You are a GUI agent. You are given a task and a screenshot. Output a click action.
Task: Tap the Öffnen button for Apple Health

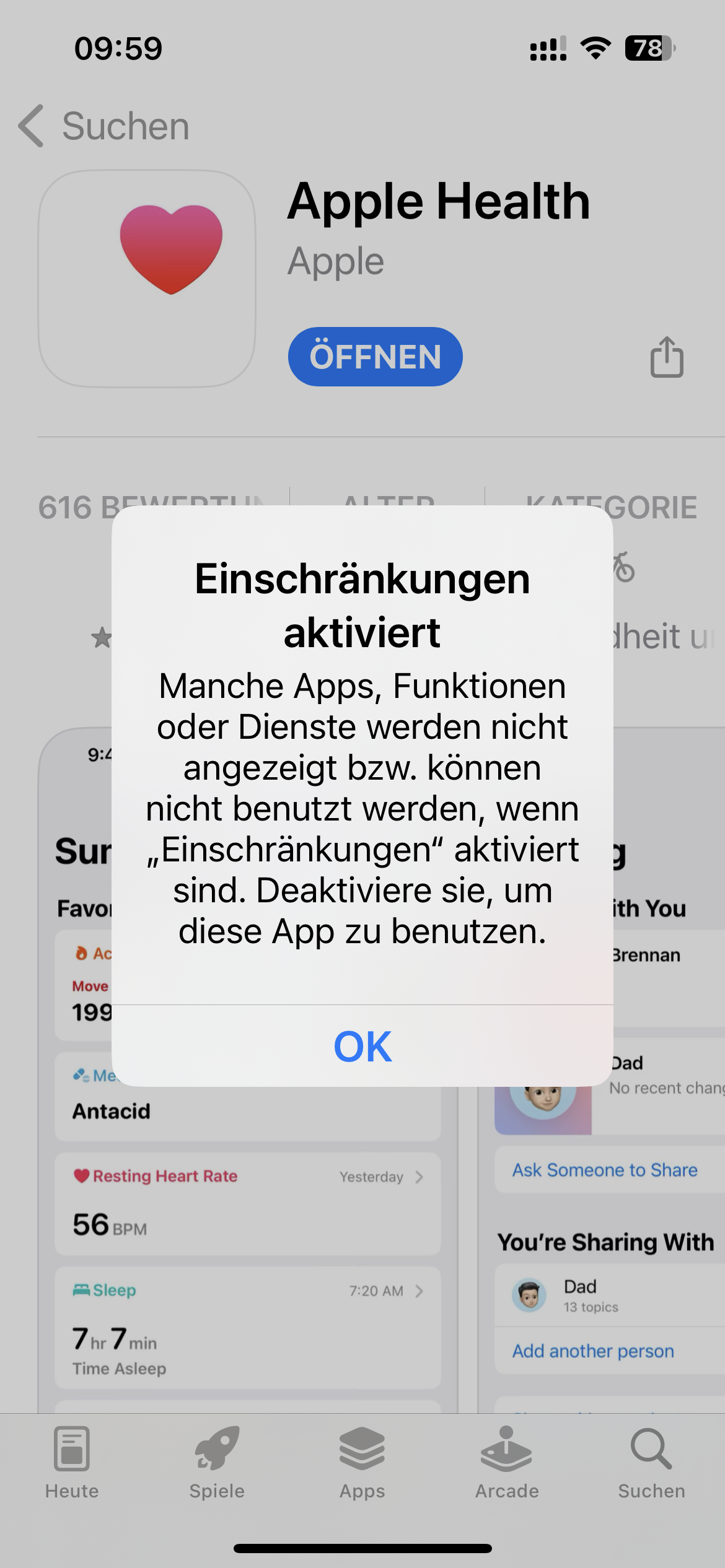(375, 357)
